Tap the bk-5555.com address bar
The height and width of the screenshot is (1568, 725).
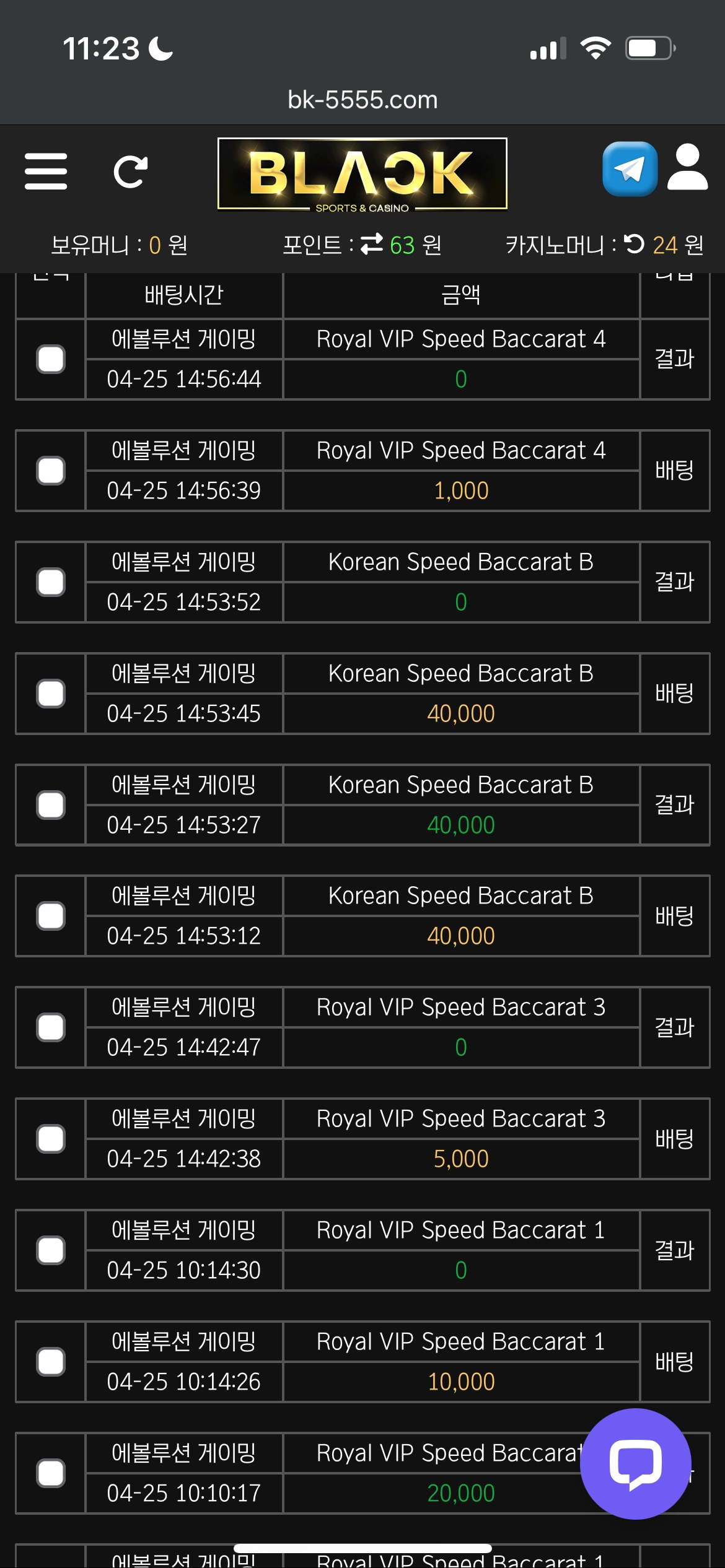[362, 100]
